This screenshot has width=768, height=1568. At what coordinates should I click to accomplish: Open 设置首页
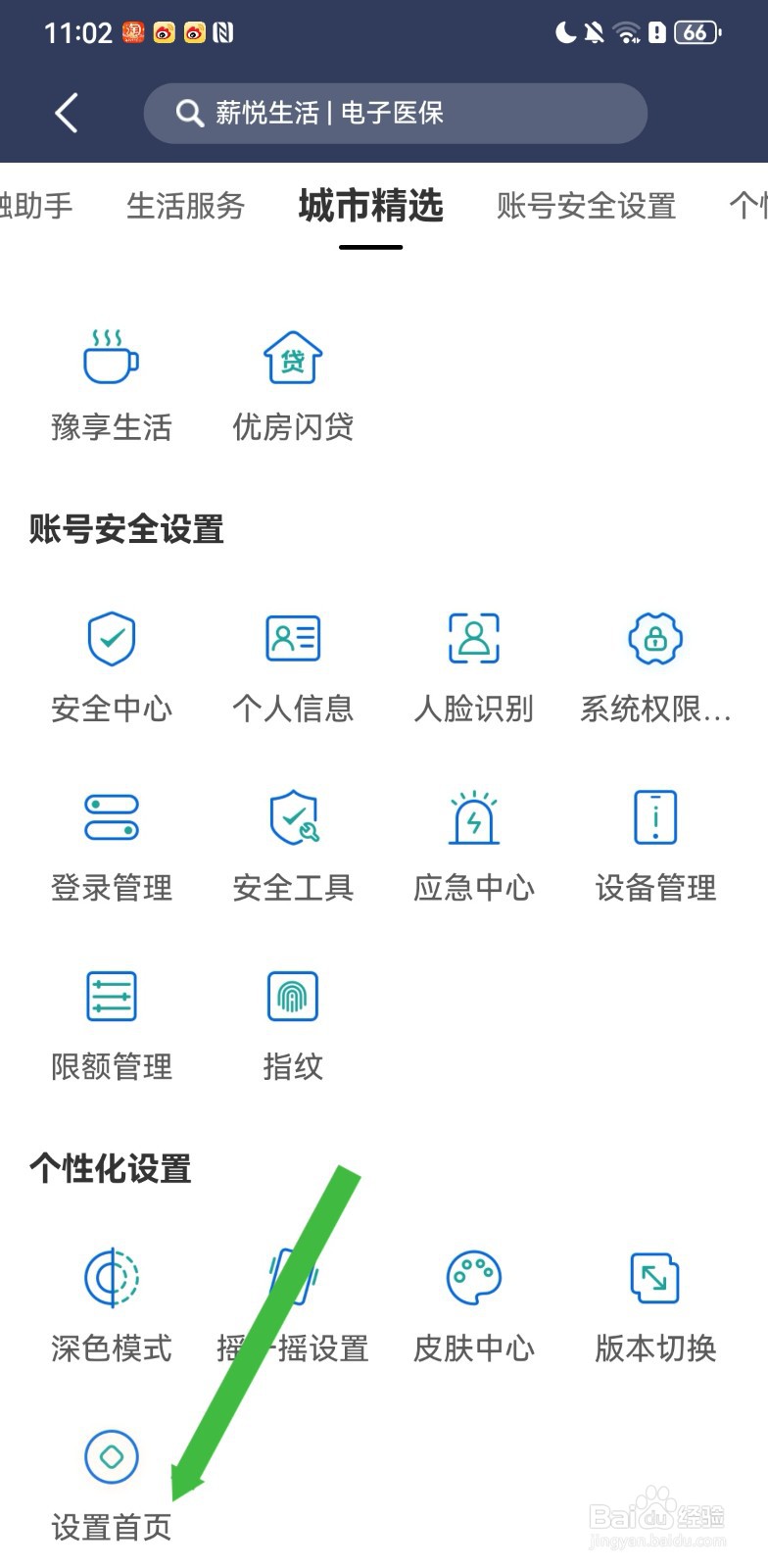pyautogui.click(x=112, y=1487)
